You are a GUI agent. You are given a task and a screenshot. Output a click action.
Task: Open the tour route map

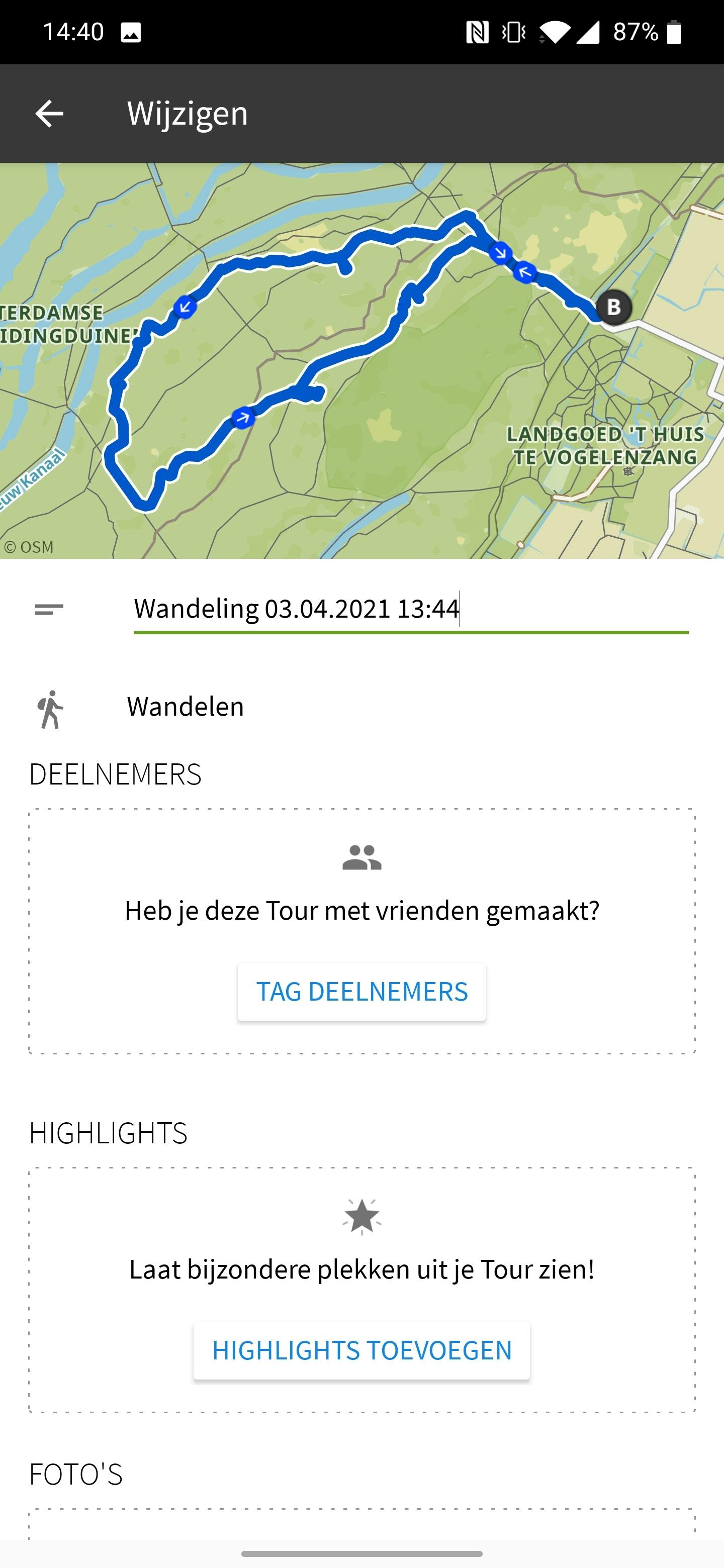[361, 360]
